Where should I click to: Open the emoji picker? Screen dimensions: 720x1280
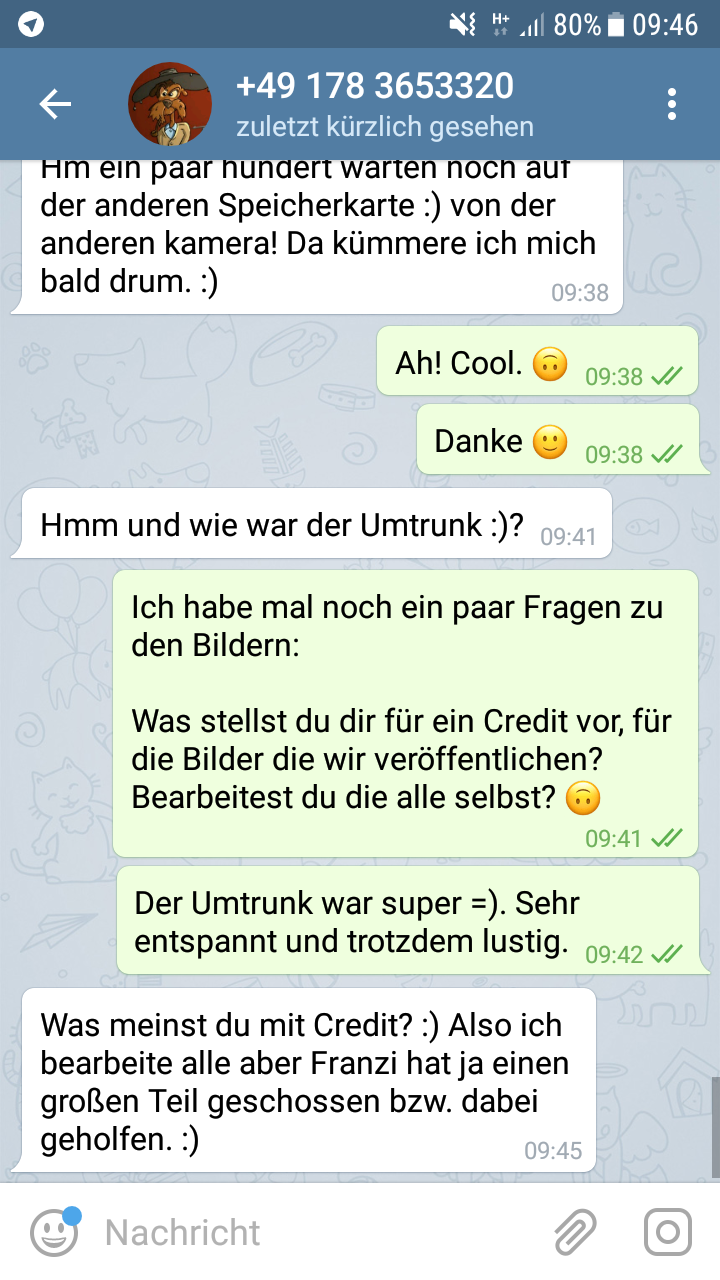[x=54, y=1232]
